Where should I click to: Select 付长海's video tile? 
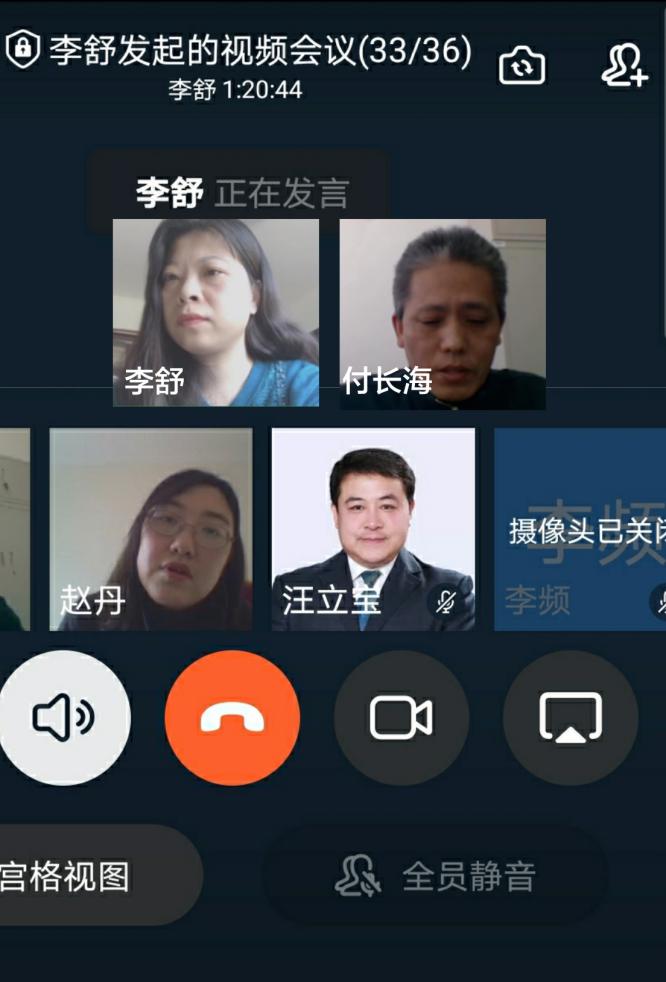pos(443,312)
